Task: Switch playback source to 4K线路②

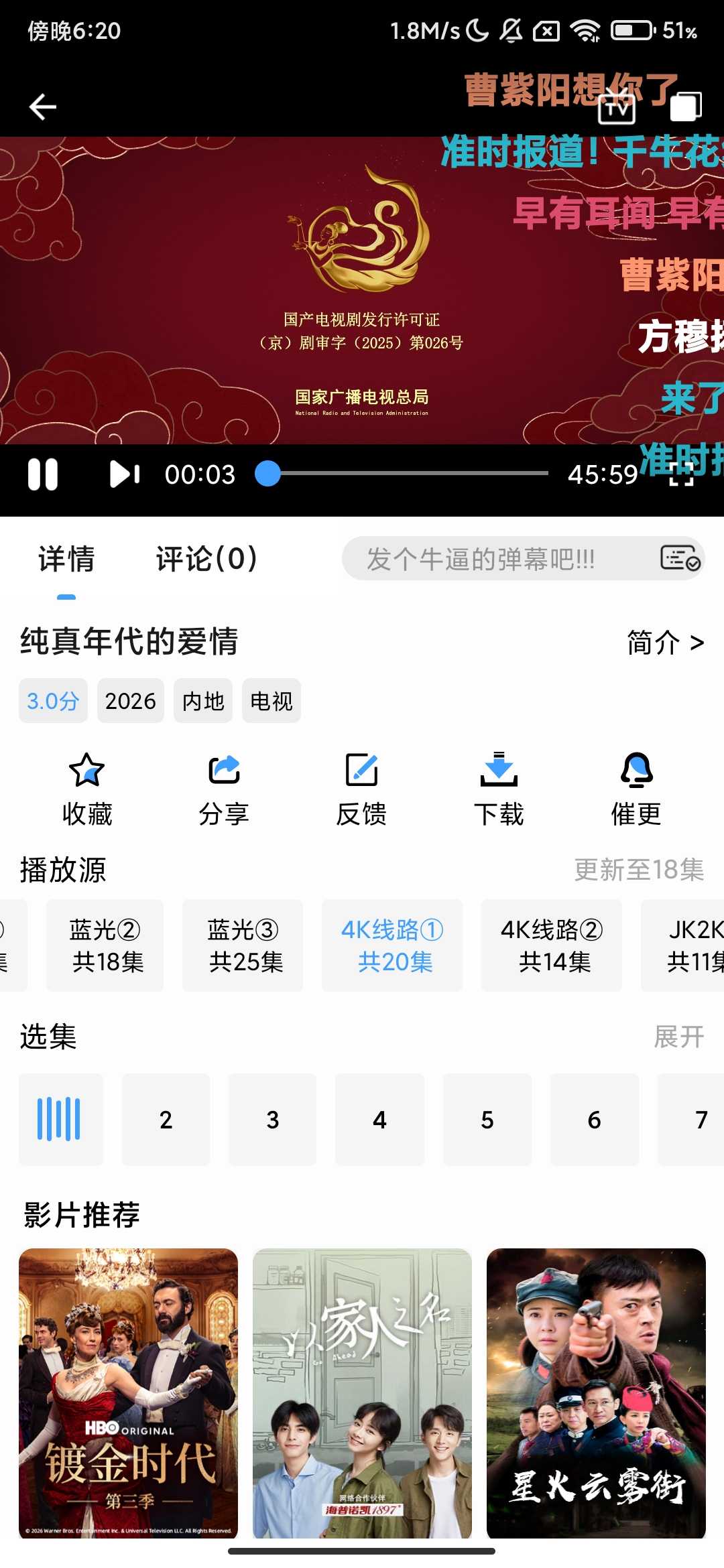Action: point(551,945)
